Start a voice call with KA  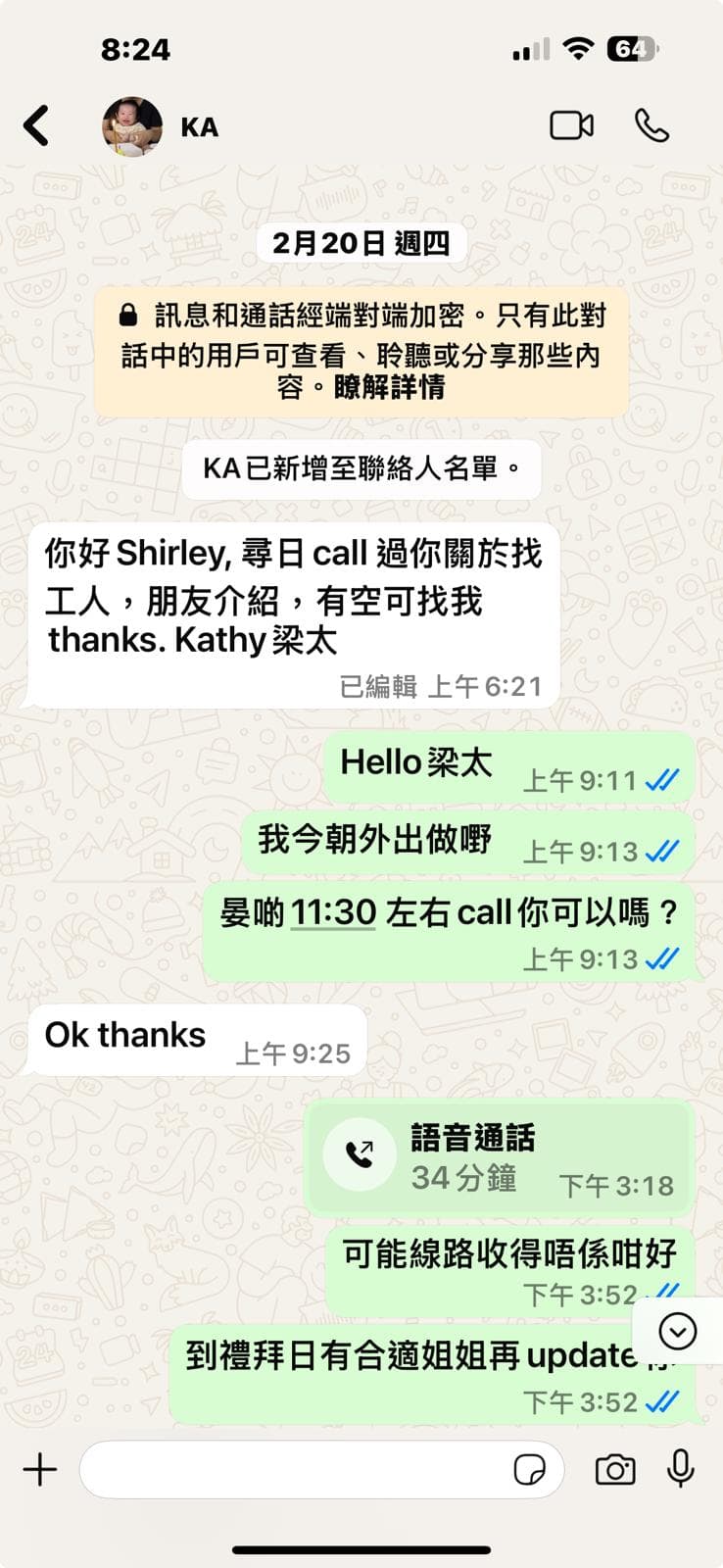coord(651,126)
